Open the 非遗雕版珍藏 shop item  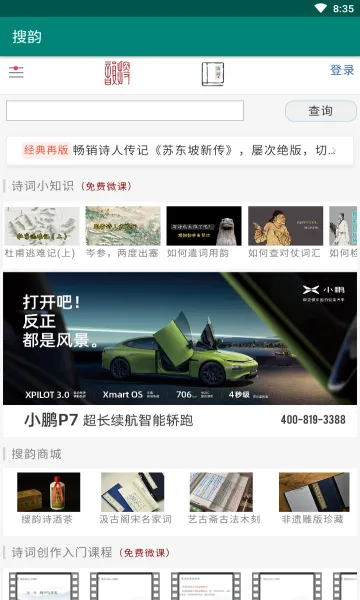pos(313,499)
